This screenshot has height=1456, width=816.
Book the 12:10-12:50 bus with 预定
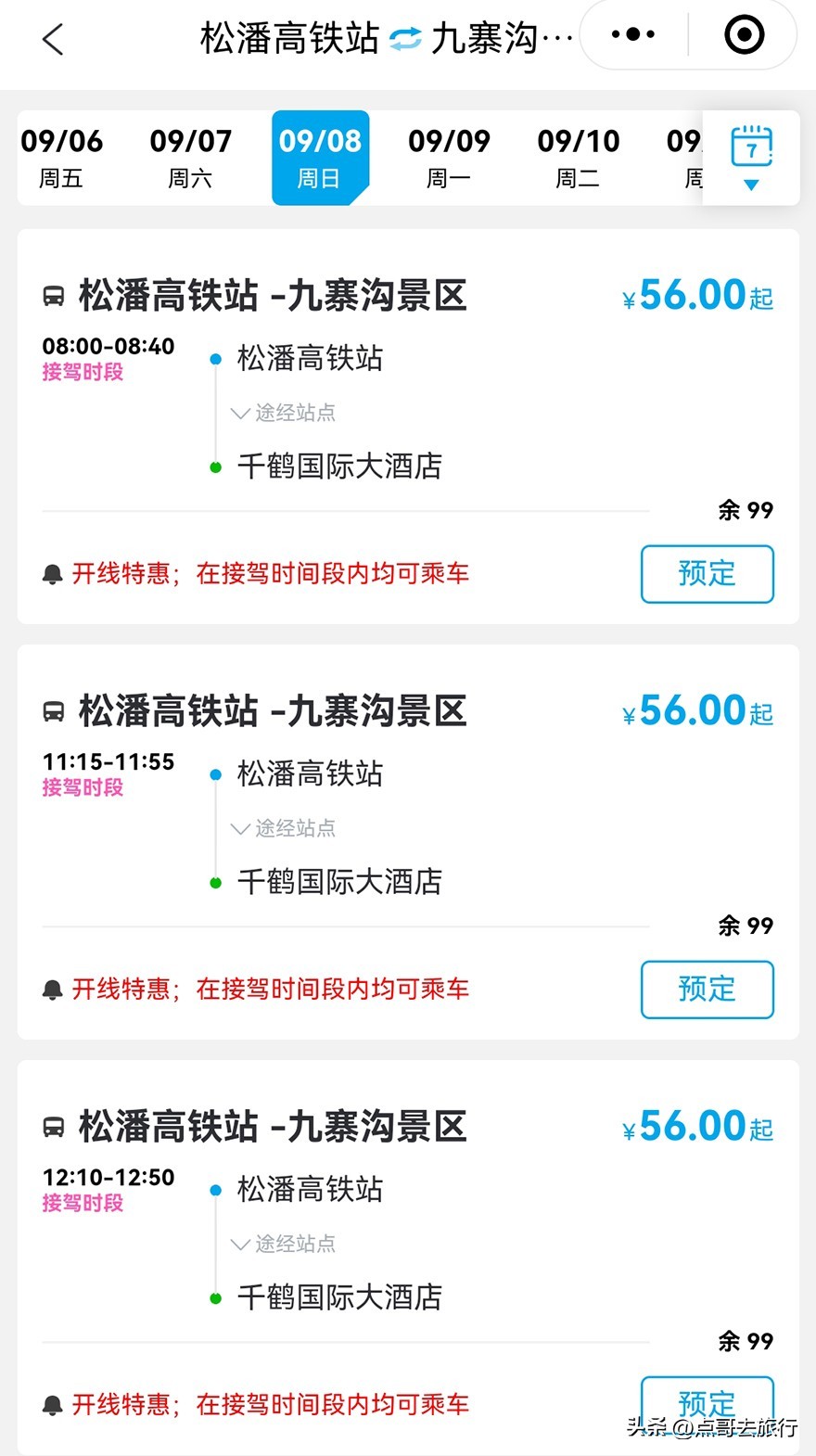708,1402
